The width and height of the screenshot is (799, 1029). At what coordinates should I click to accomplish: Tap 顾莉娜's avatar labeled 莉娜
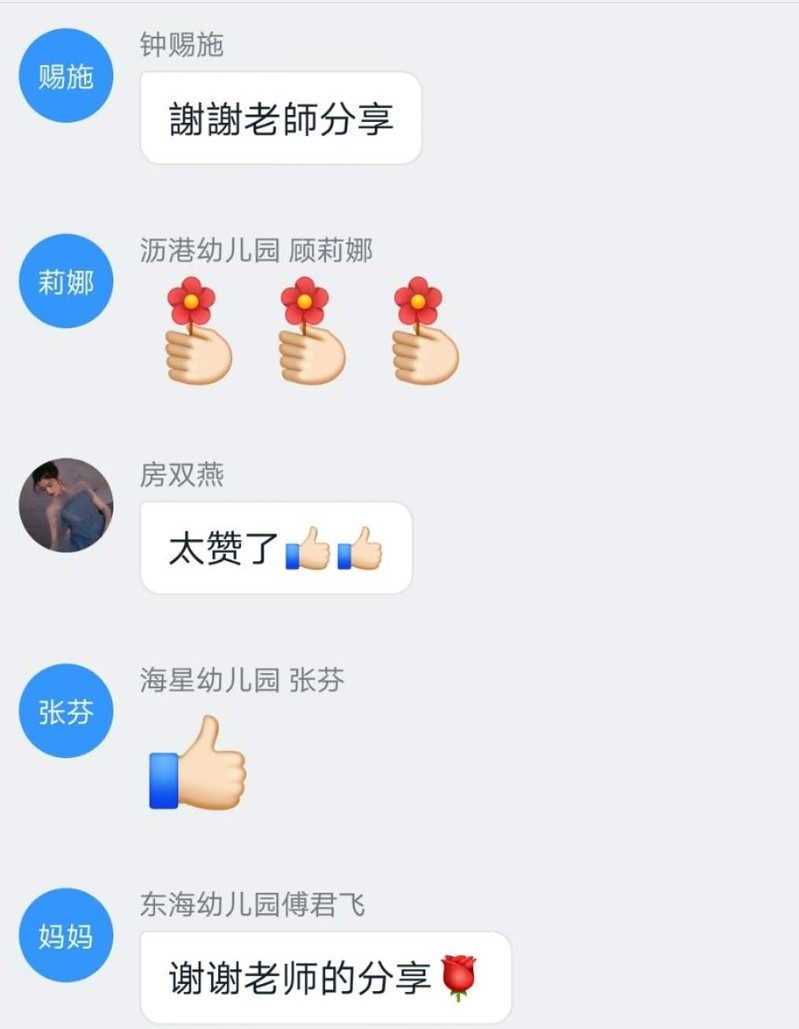point(66,281)
